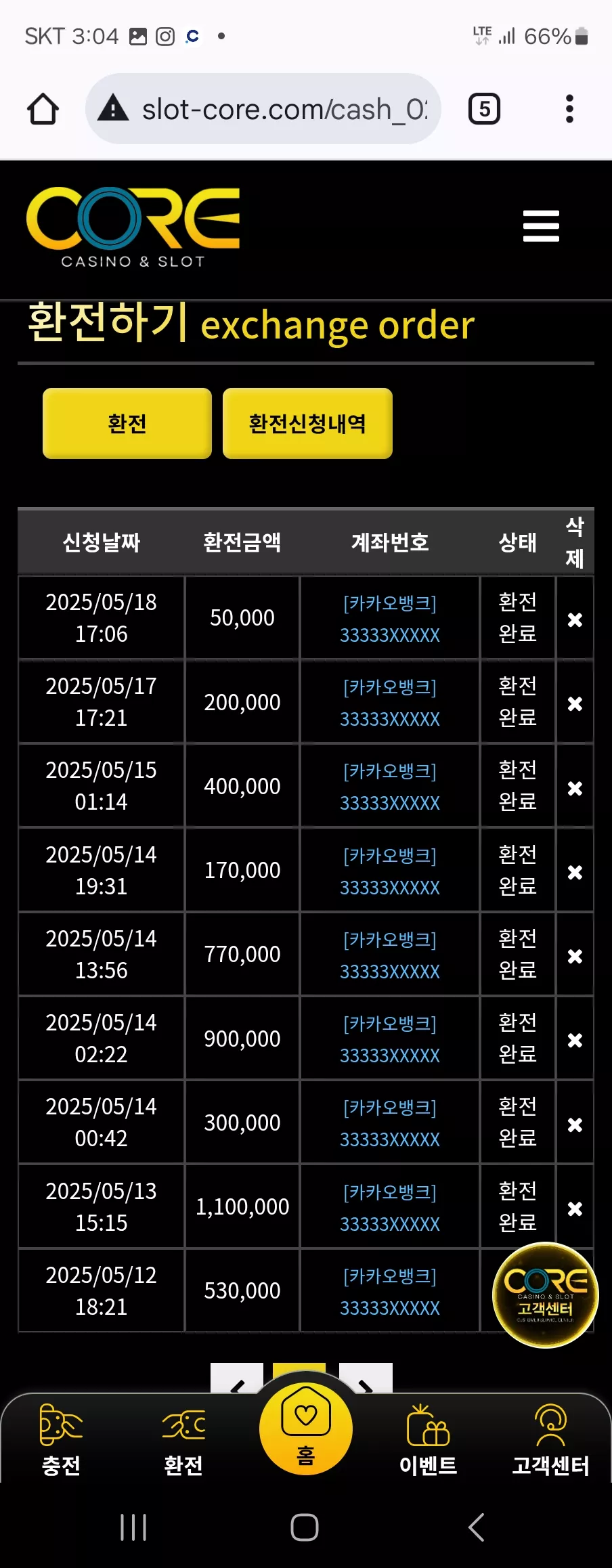Image resolution: width=612 pixels, height=1568 pixels.
Task: Open the browser tab switcher
Action: [x=484, y=109]
